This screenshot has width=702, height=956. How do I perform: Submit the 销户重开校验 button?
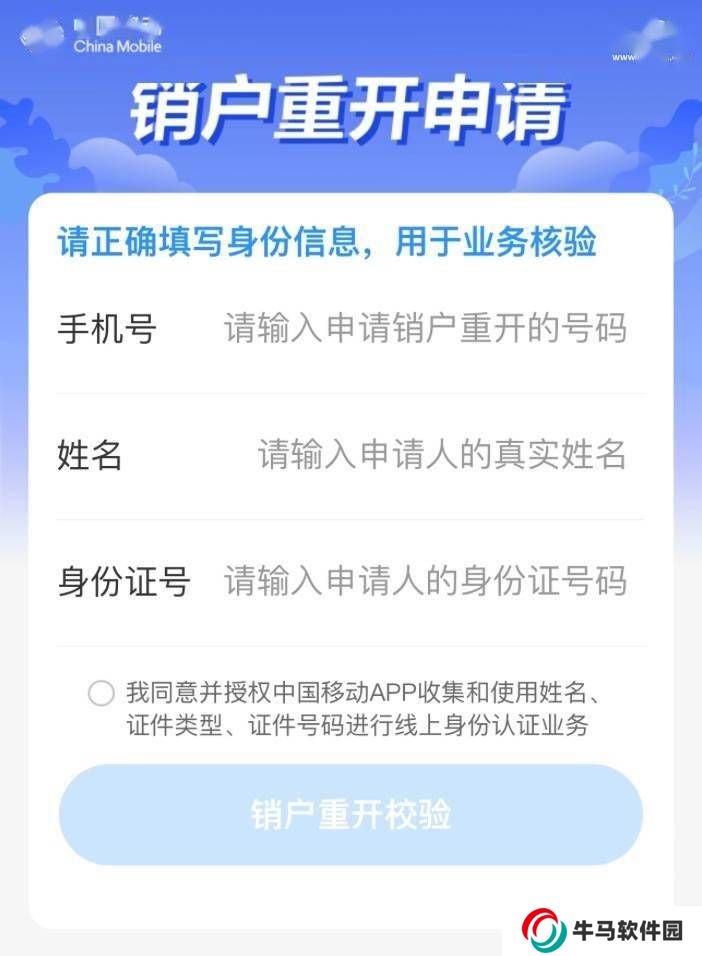click(x=350, y=815)
